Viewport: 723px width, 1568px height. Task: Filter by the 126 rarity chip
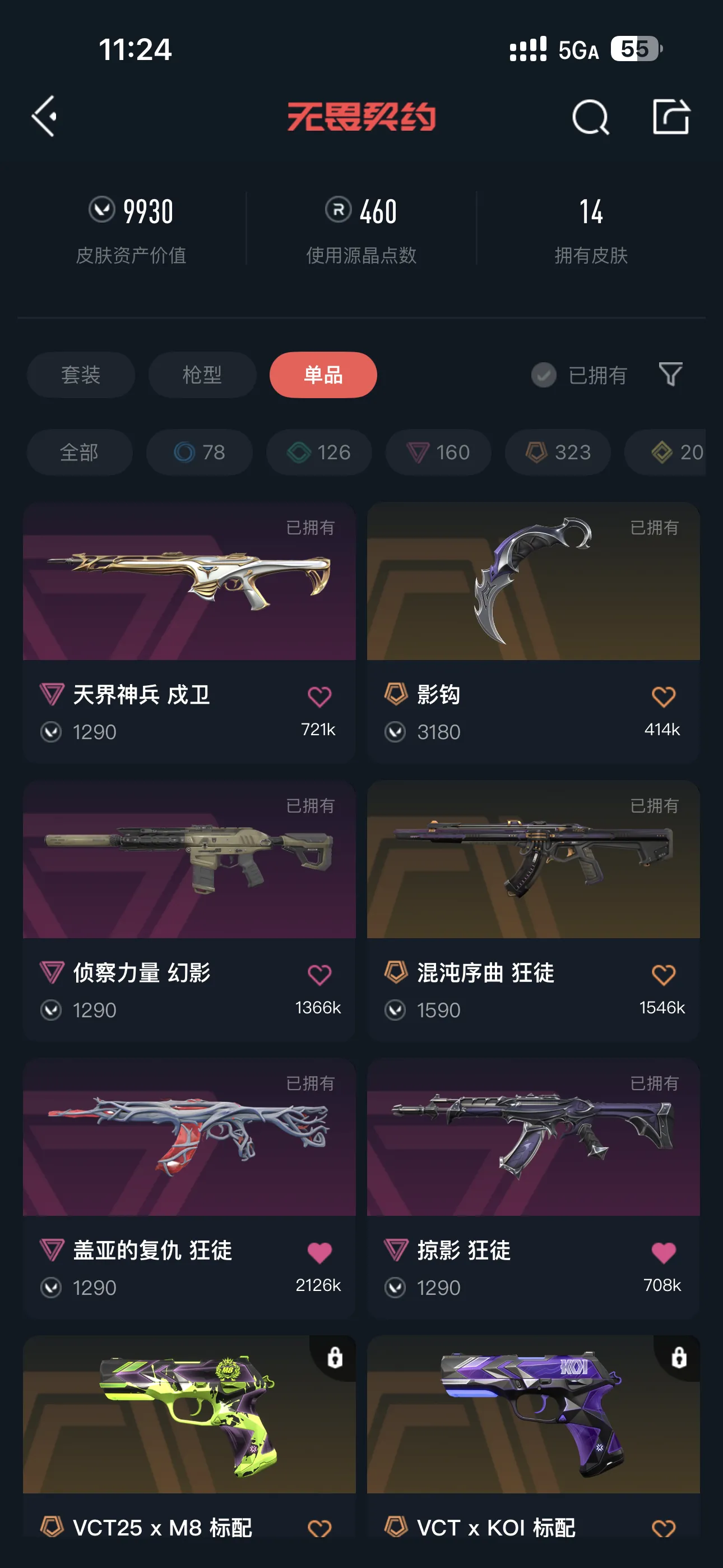(x=319, y=452)
